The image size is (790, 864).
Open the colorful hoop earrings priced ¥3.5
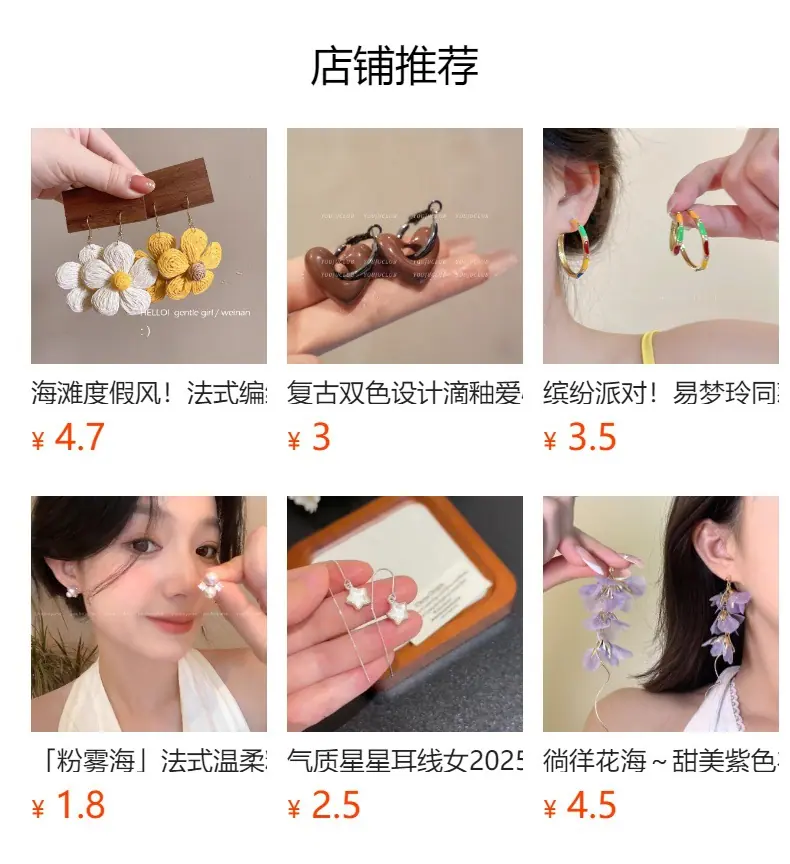[x=661, y=246]
